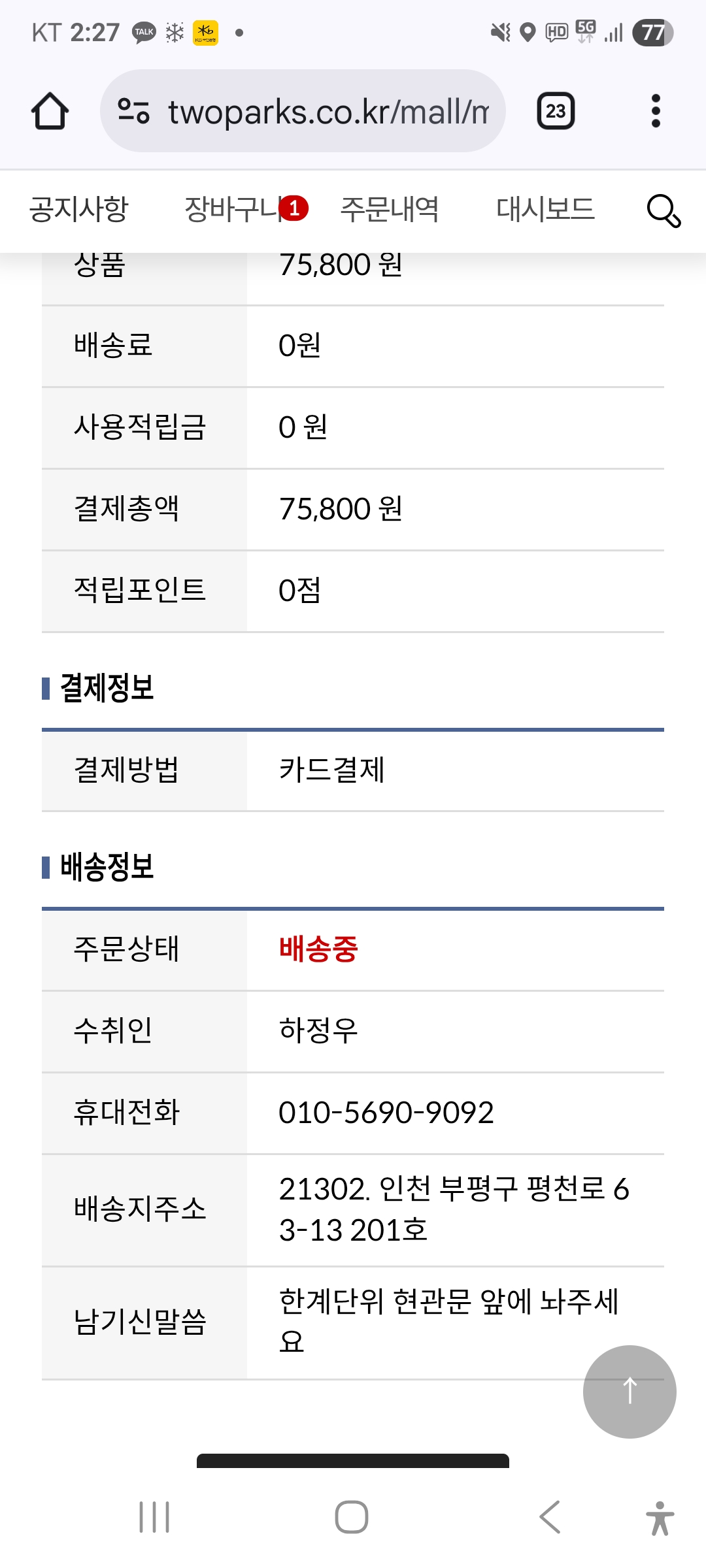The image size is (706, 1568).
Task: Open the 장바구니 cart
Action: (x=235, y=209)
